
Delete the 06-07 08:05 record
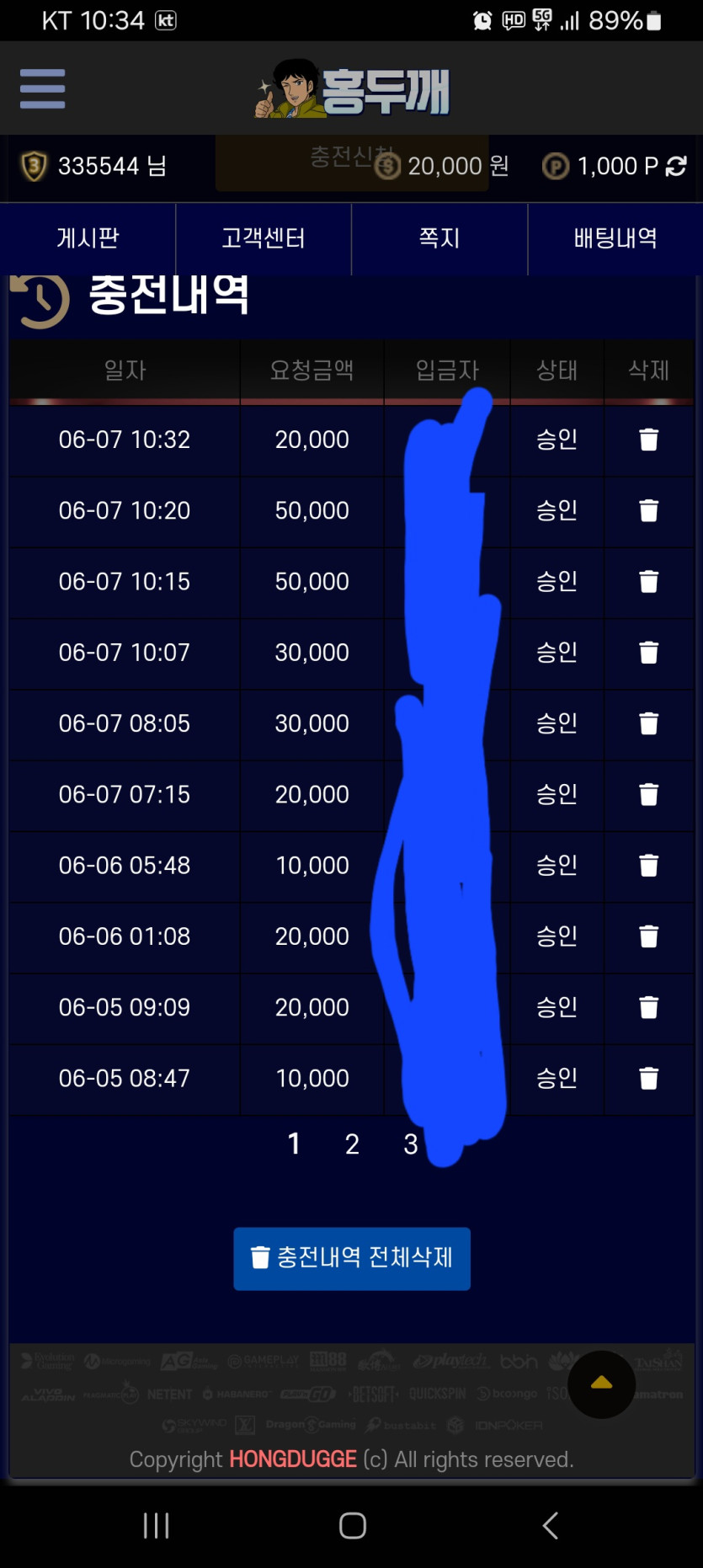pos(648,723)
